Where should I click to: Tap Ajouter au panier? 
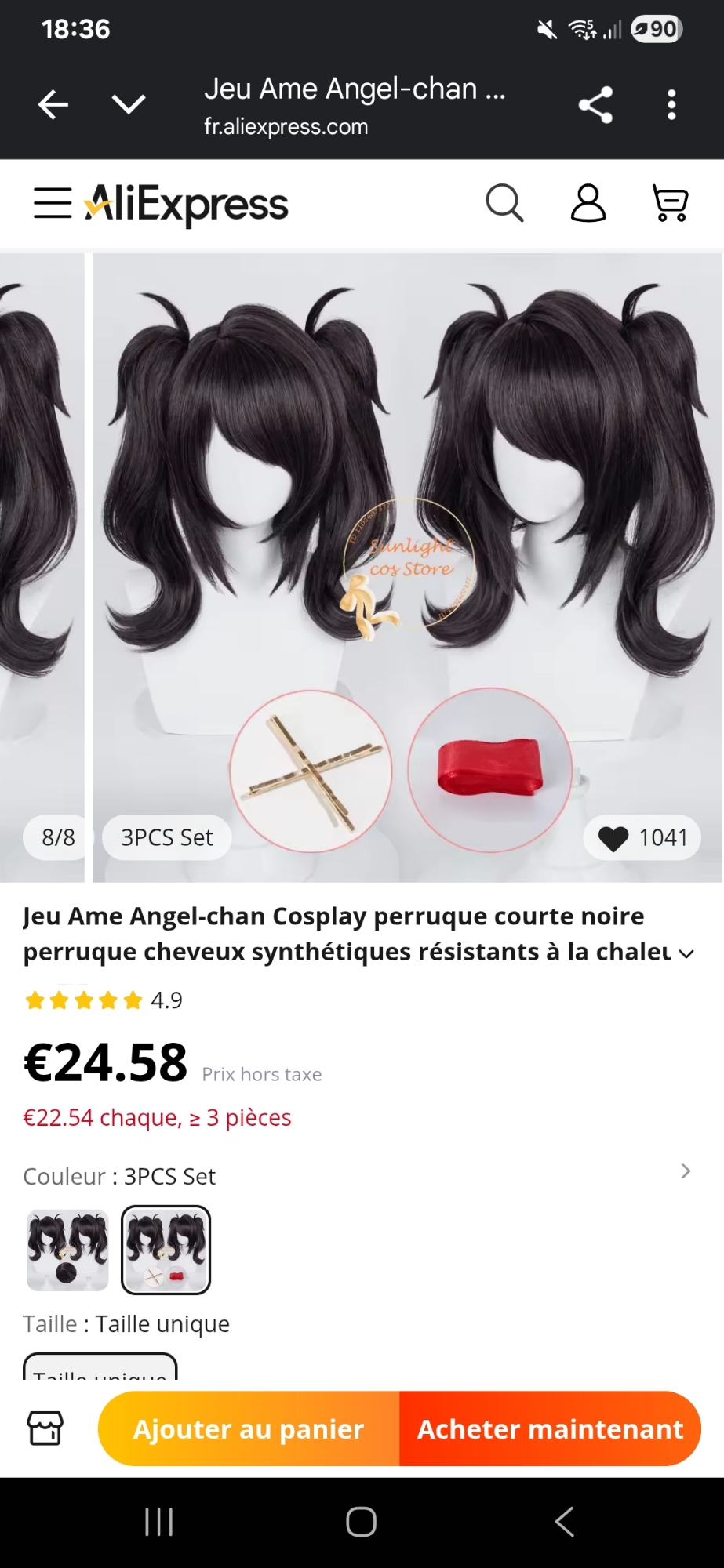pos(249,1428)
